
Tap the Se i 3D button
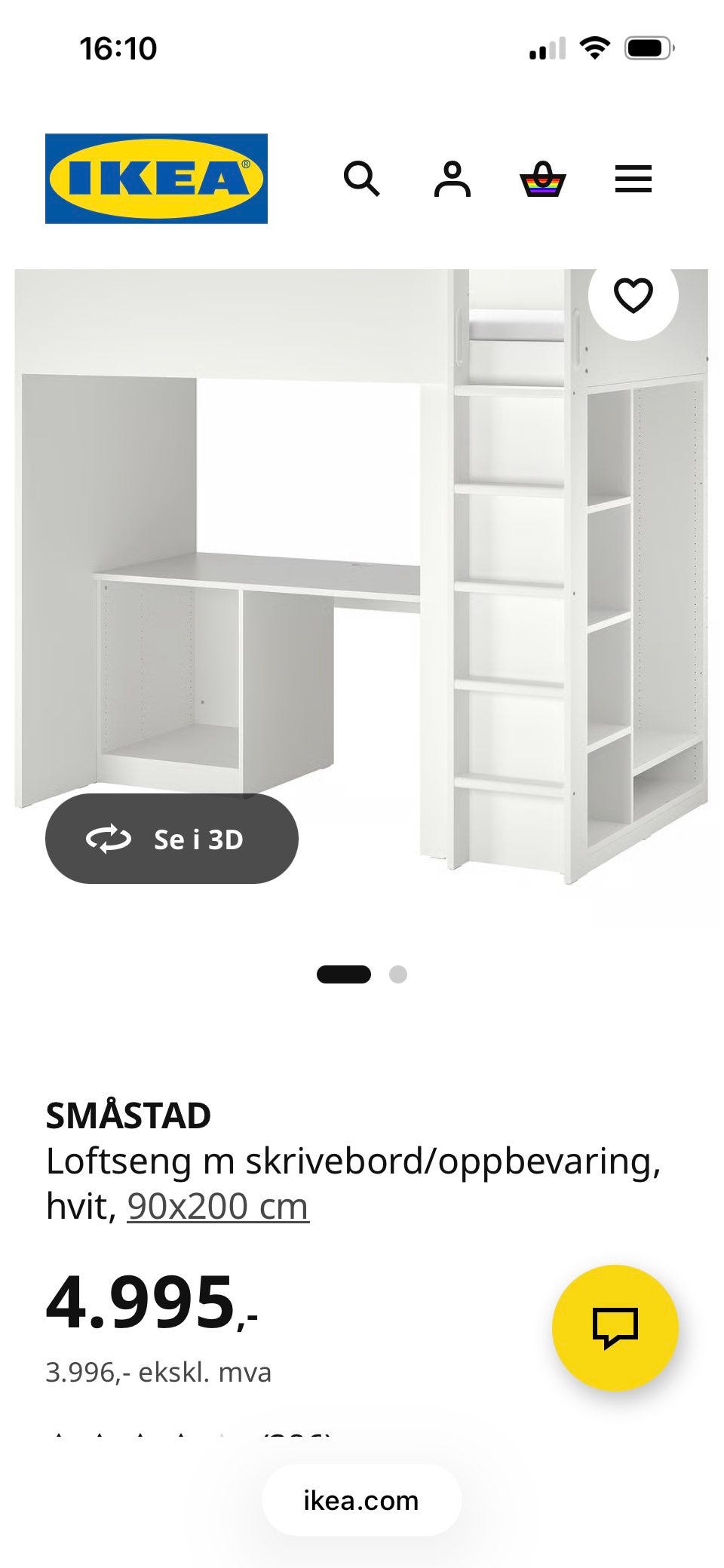172,839
